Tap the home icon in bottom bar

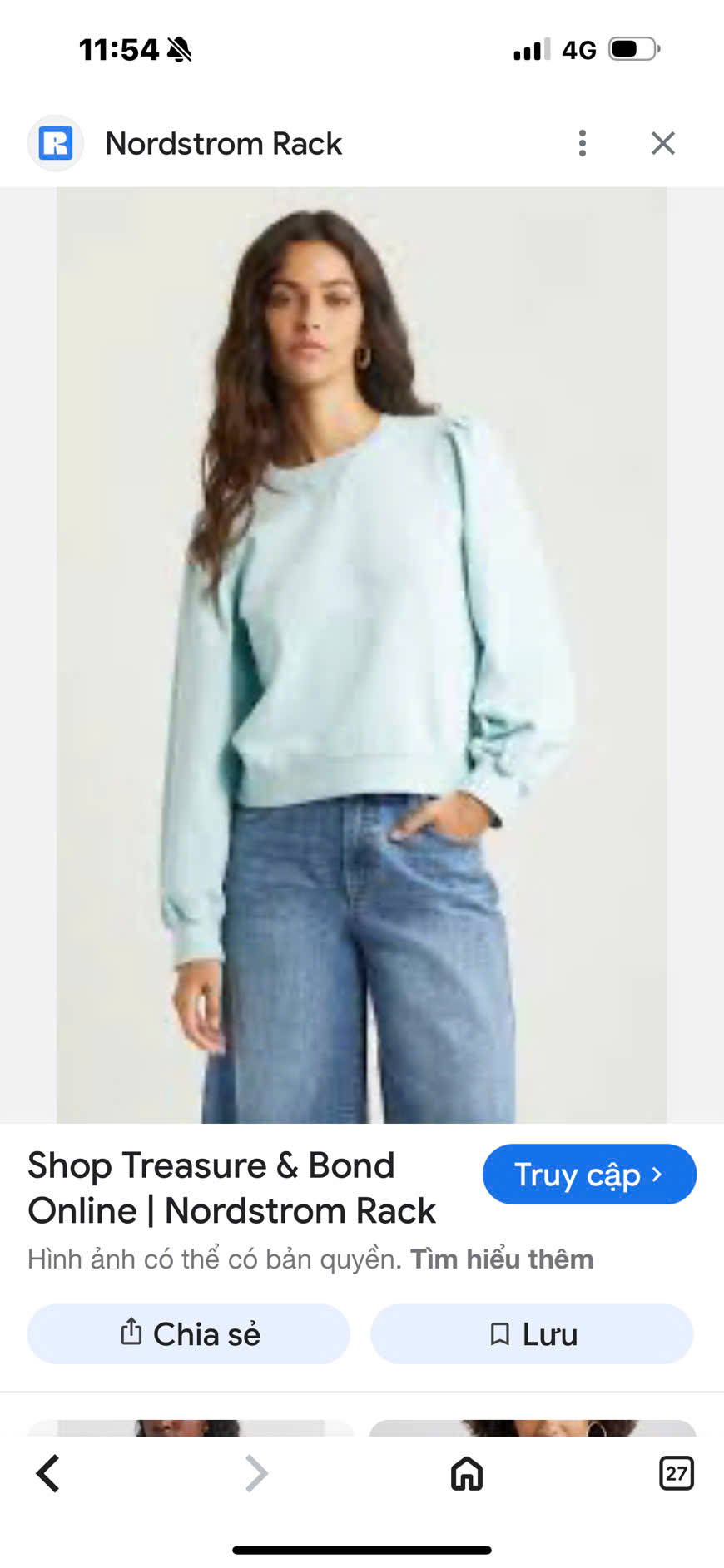click(x=466, y=1473)
